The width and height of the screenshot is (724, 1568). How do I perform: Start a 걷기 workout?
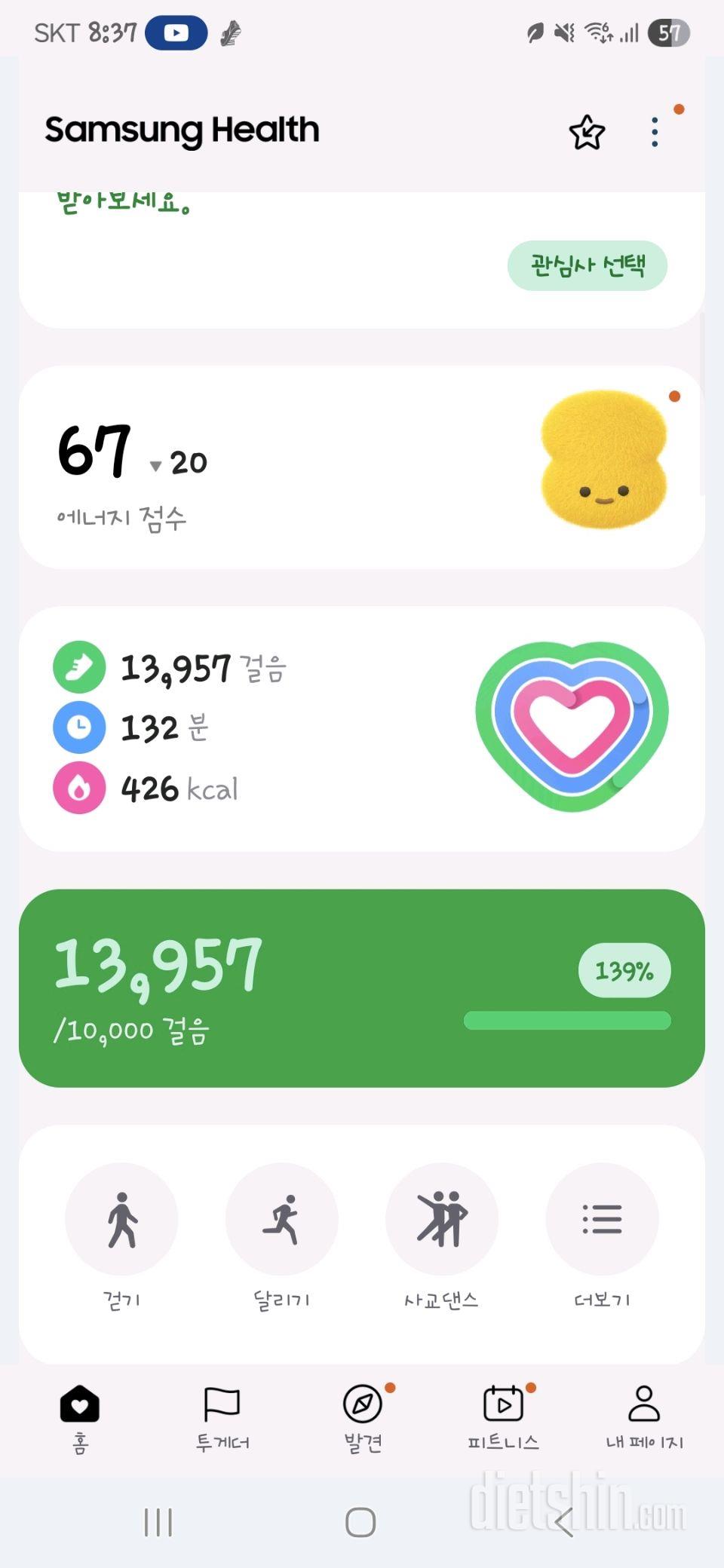coord(121,1219)
